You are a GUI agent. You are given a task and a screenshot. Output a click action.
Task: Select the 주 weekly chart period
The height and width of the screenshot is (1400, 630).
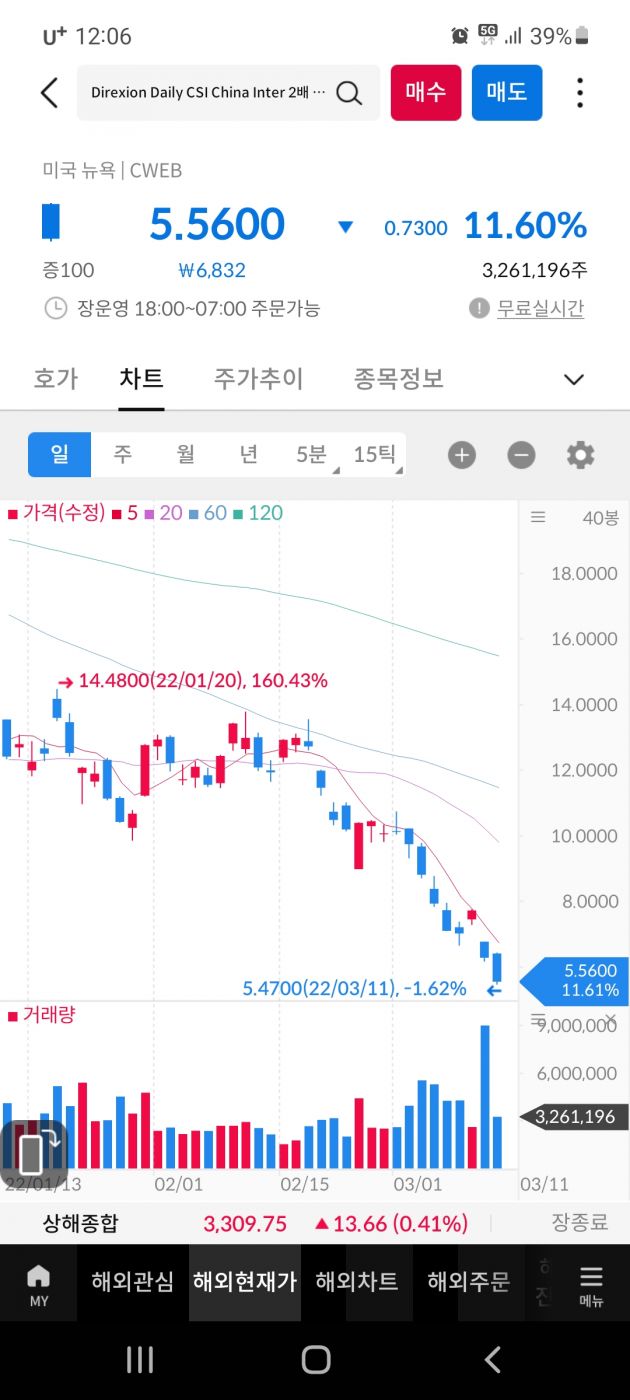pyautogui.click(x=122, y=455)
